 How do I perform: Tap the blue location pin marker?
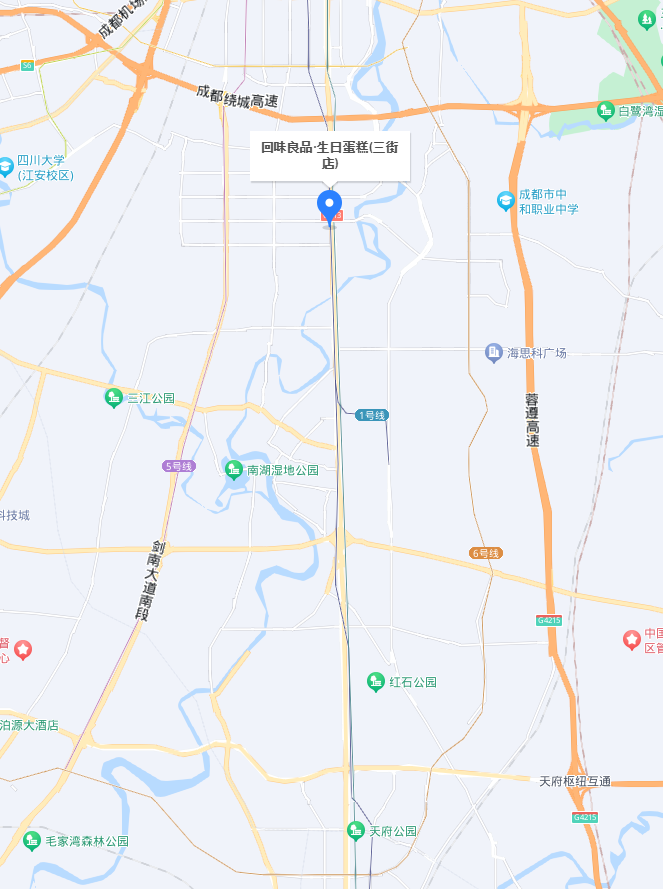330,205
